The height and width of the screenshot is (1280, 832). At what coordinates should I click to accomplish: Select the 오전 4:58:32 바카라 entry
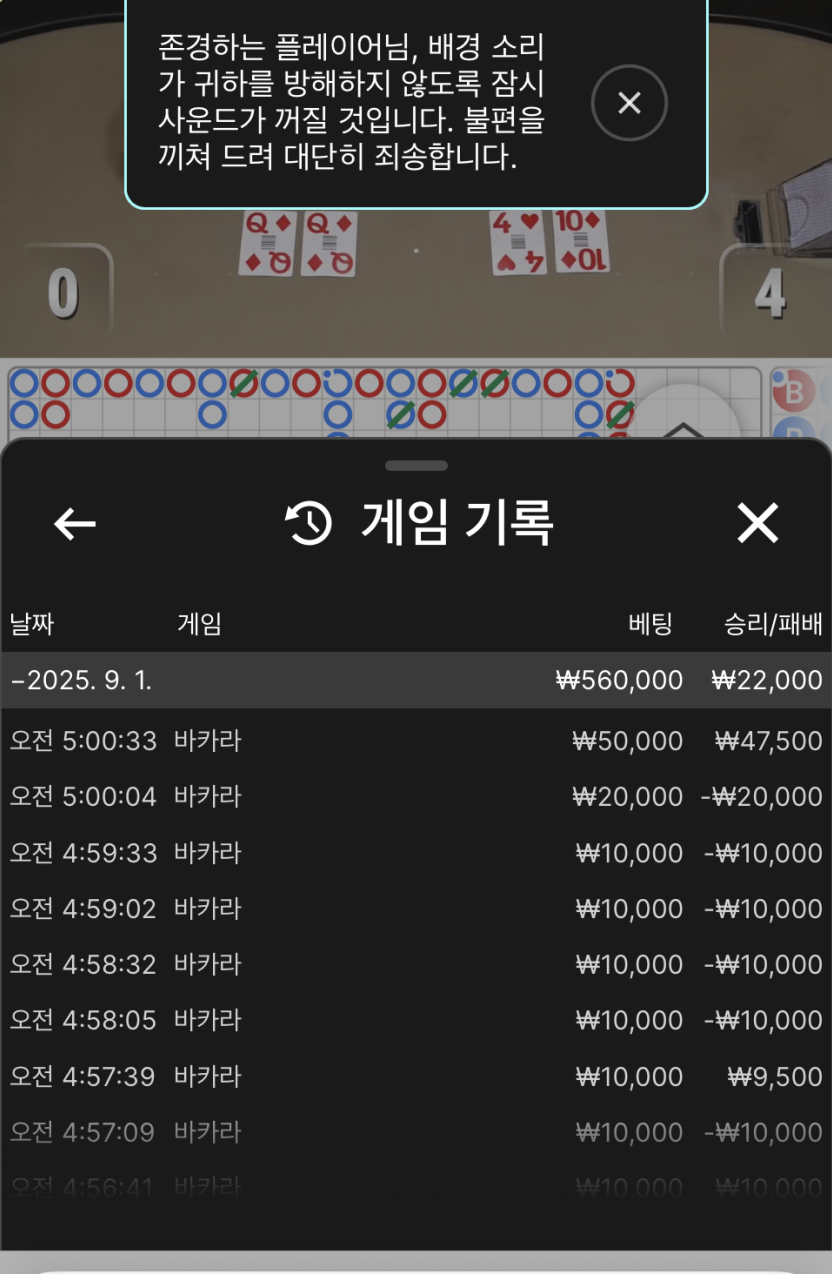415,965
